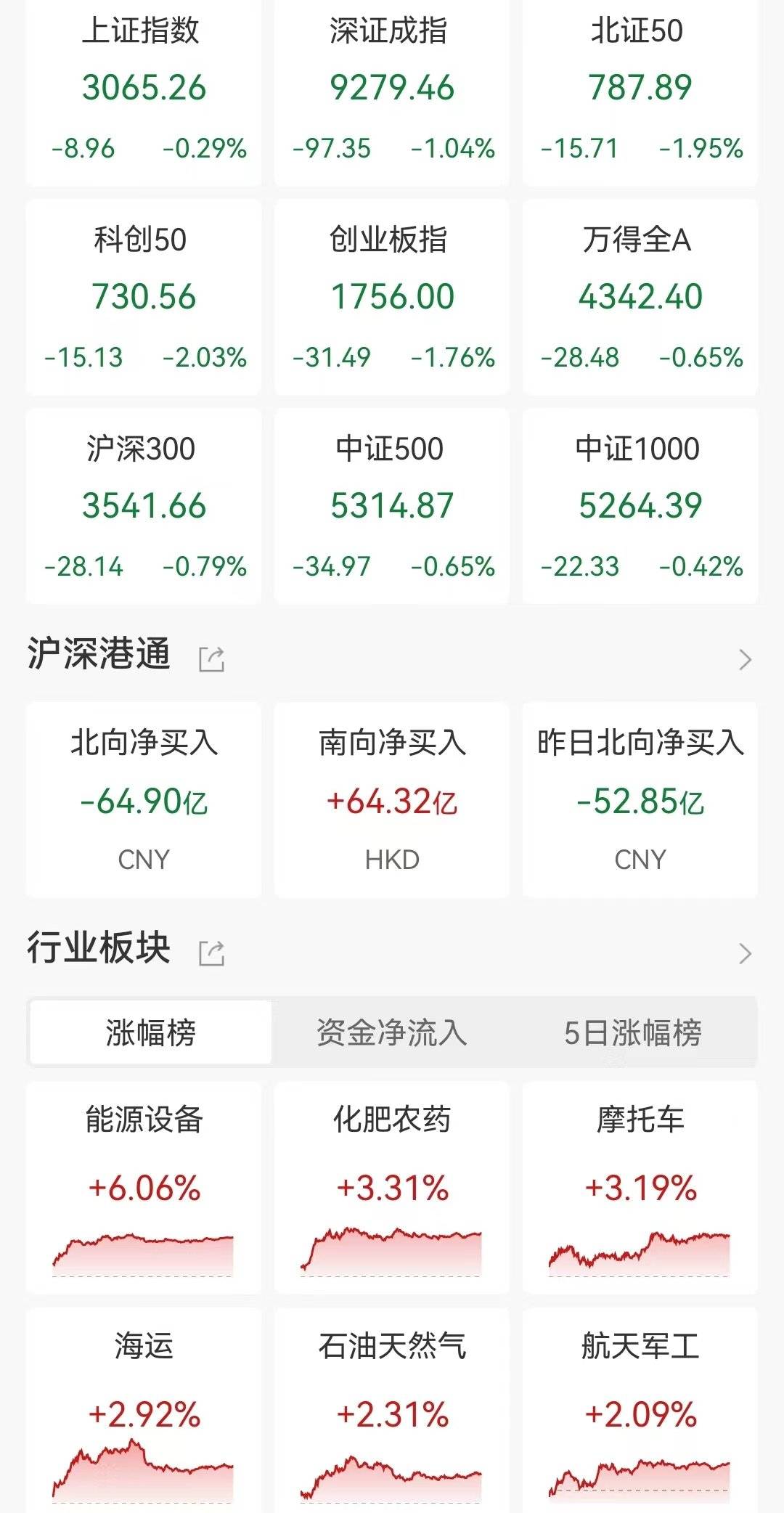Open the 能源设备 sector card
Viewport: 784px width, 1513px height.
pyautogui.click(x=144, y=1188)
